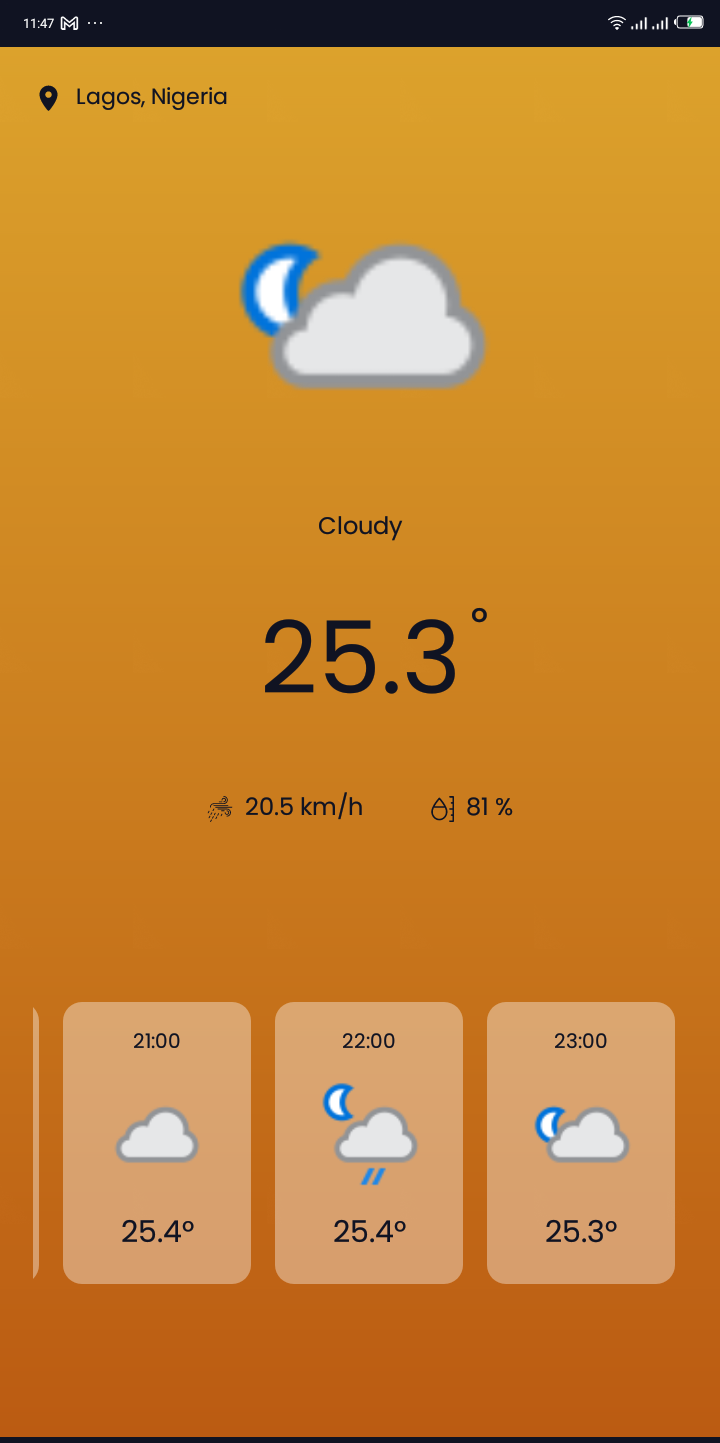The height and width of the screenshot is (1443, 720).
Task: Click the cloud icon in the 21:00 card
Action: pyautogui.click(x=156, y=1135)
